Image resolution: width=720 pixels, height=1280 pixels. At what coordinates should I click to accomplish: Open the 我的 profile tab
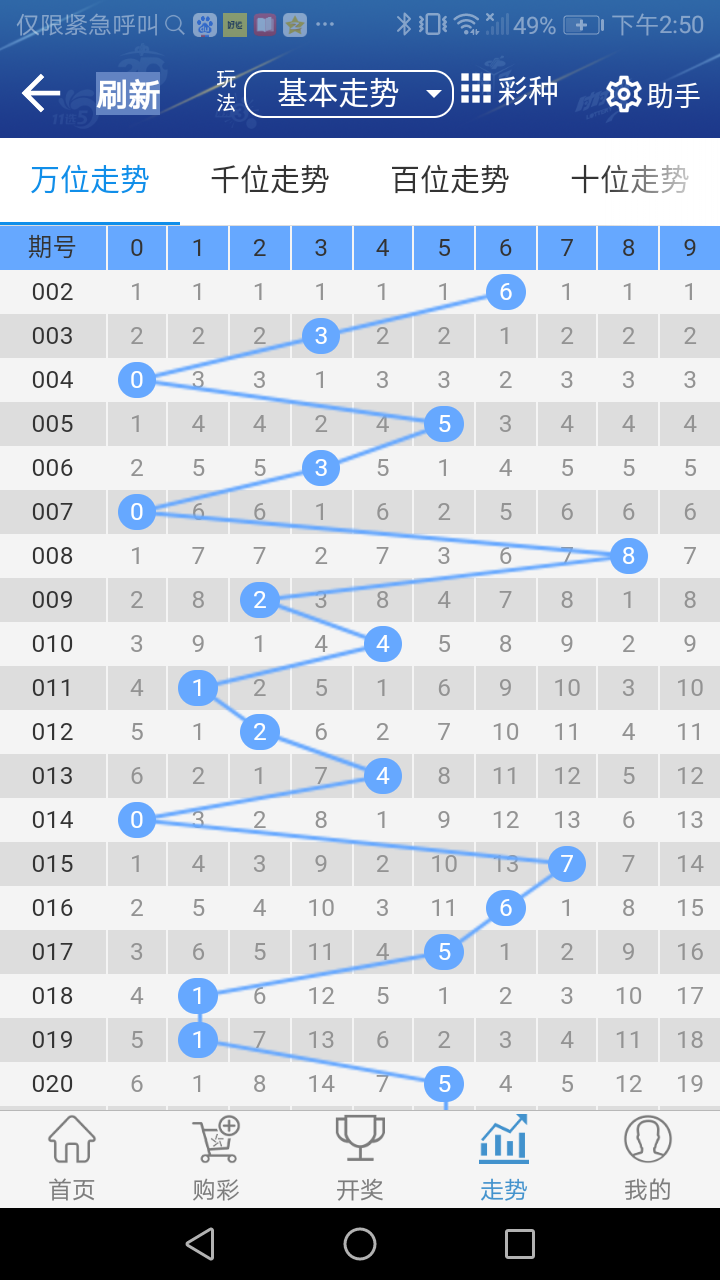[647, 1158]
